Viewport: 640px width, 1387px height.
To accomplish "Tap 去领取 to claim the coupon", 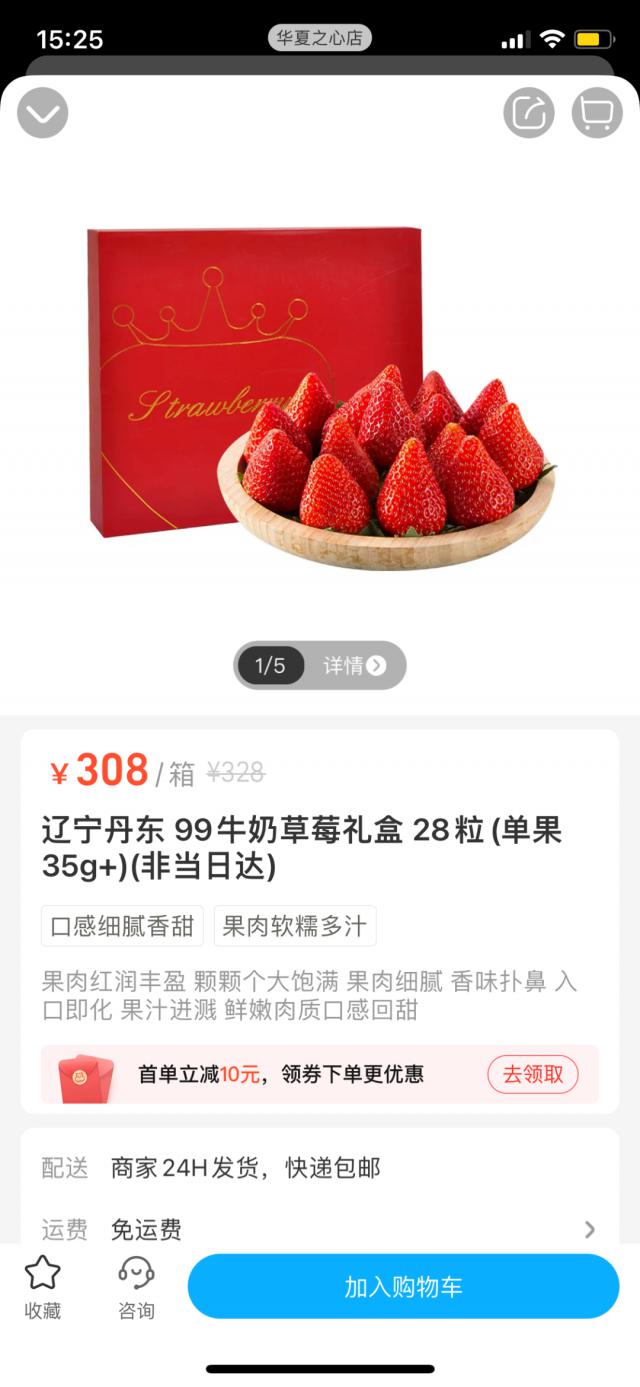I will pyautogui.click(x=533, y=1074).
